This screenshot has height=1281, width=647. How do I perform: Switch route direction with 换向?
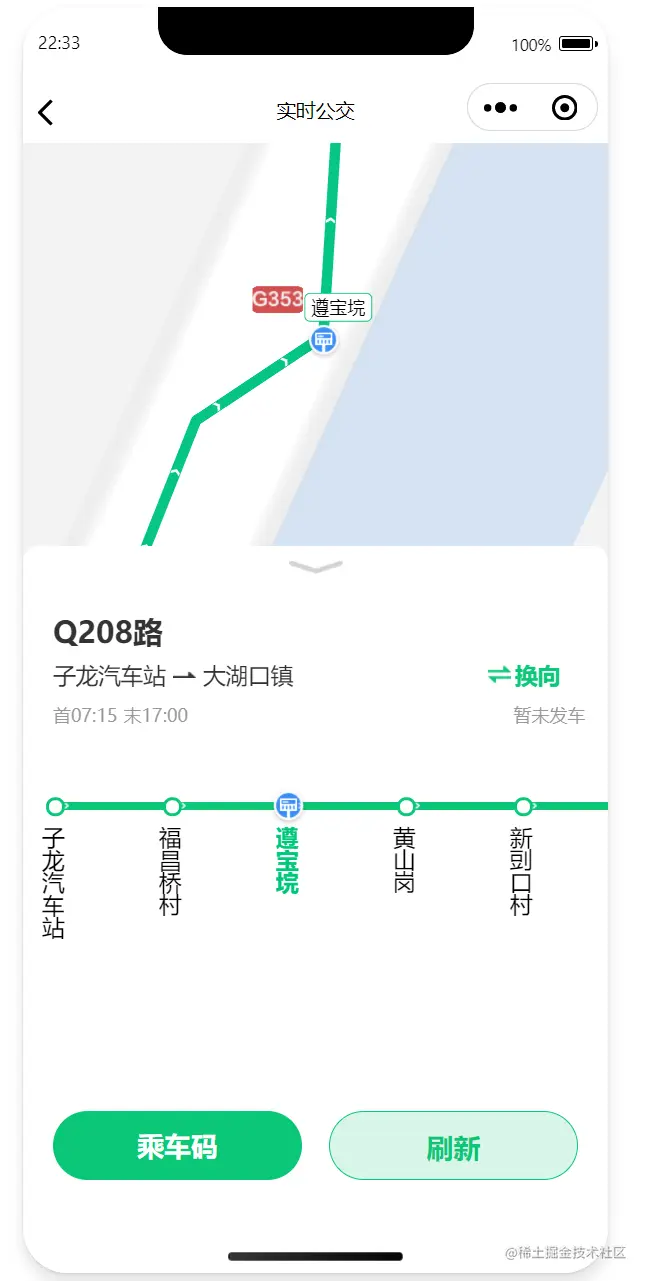tap(524, 677)
